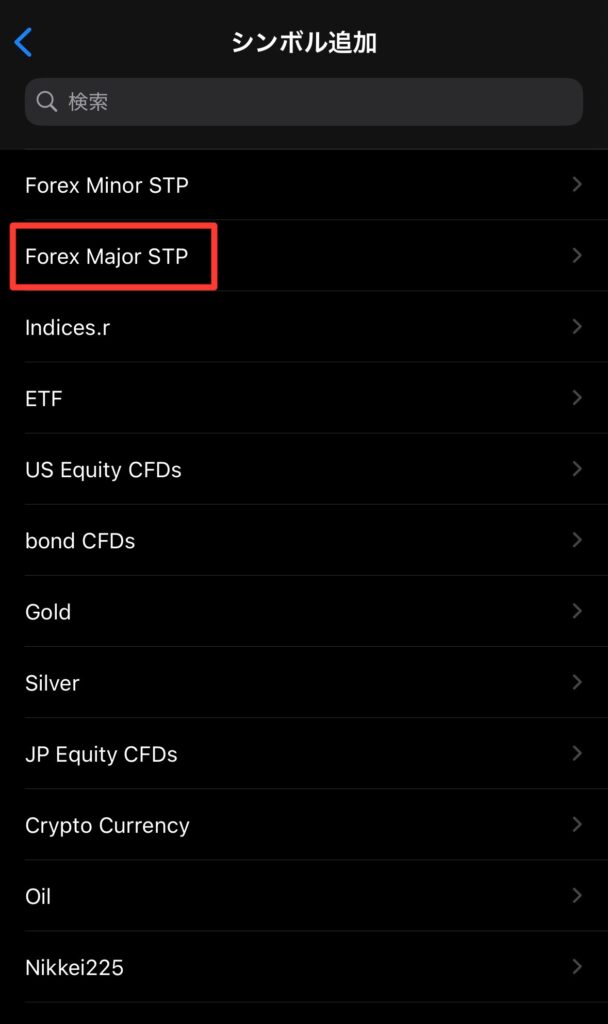Image resolution: width=608 pixels, height=1024 pixels.
Task: Select the Indices.r category
Action: click(x=304, y=327)
